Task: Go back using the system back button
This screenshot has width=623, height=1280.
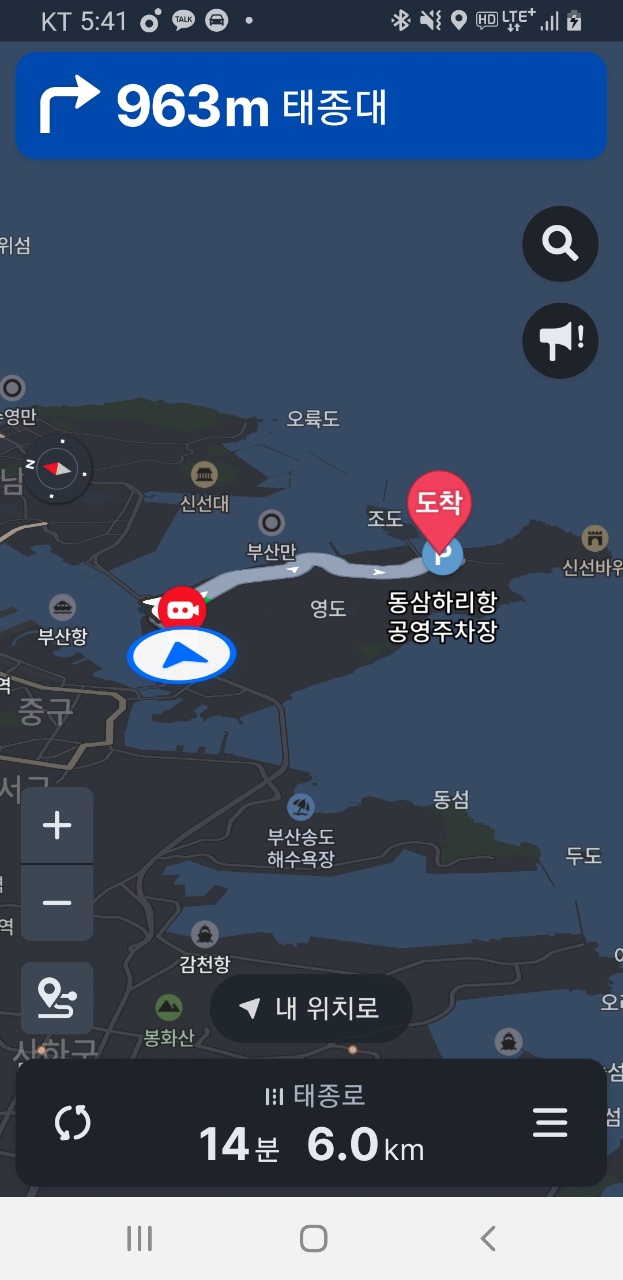Action: pyautogui.click(x=488, y=1239)
